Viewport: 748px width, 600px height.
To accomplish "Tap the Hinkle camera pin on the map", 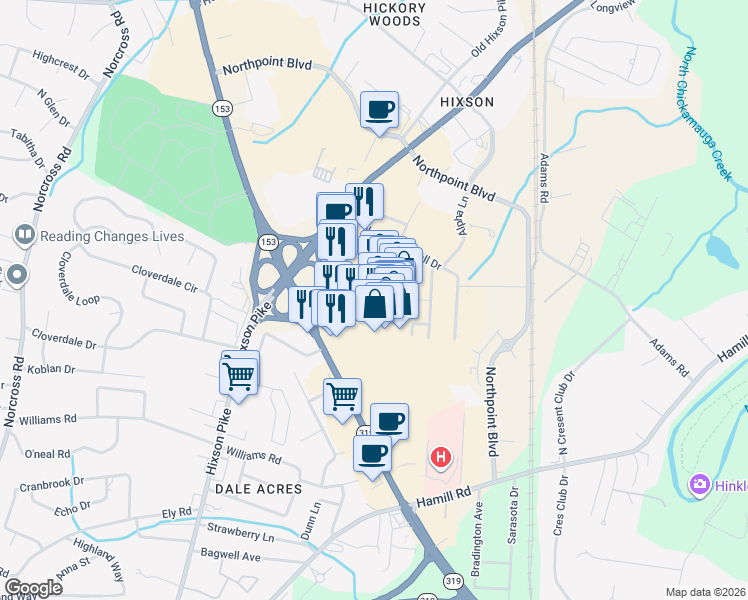I will point(700,485).
